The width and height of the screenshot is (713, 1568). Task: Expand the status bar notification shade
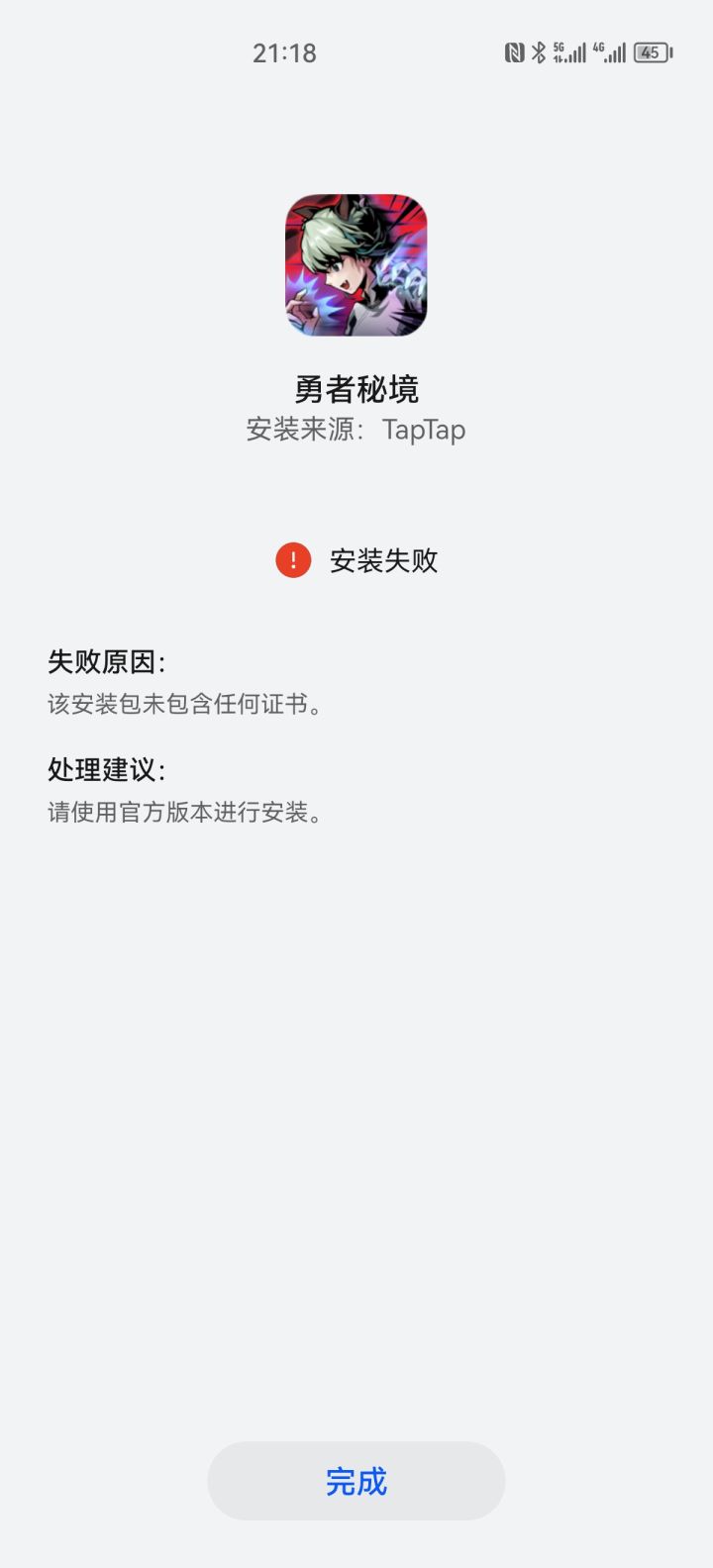pyautogui.click(x=356, y=52)
